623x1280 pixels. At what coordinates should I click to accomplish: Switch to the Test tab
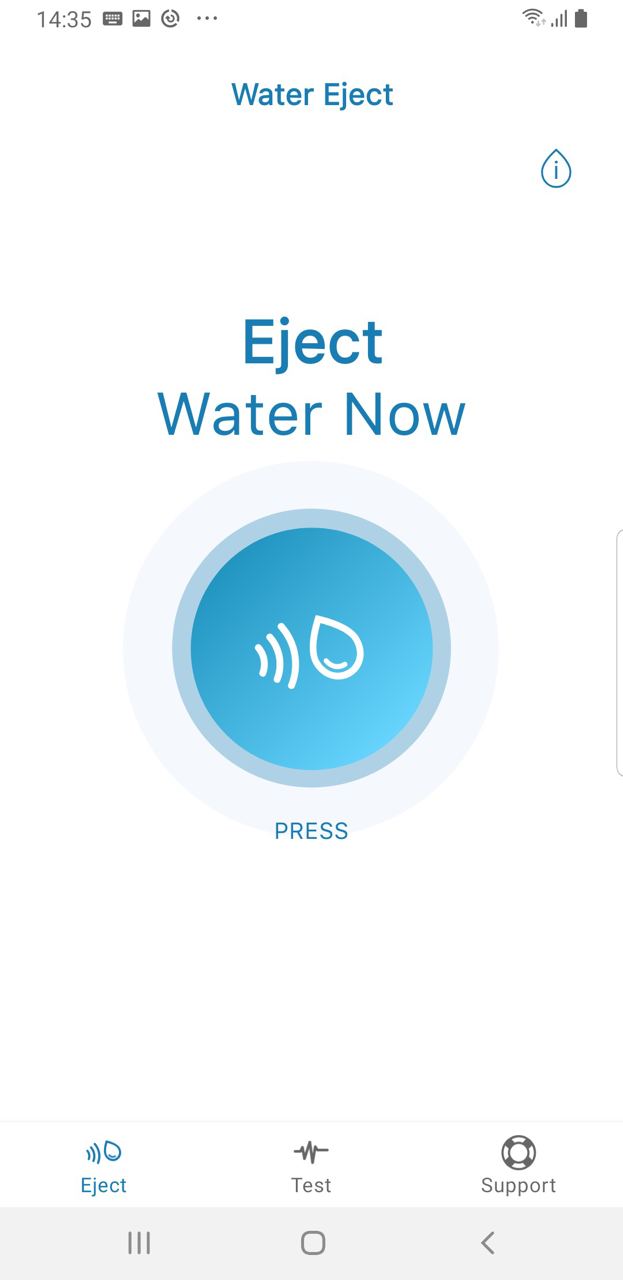311,1166
